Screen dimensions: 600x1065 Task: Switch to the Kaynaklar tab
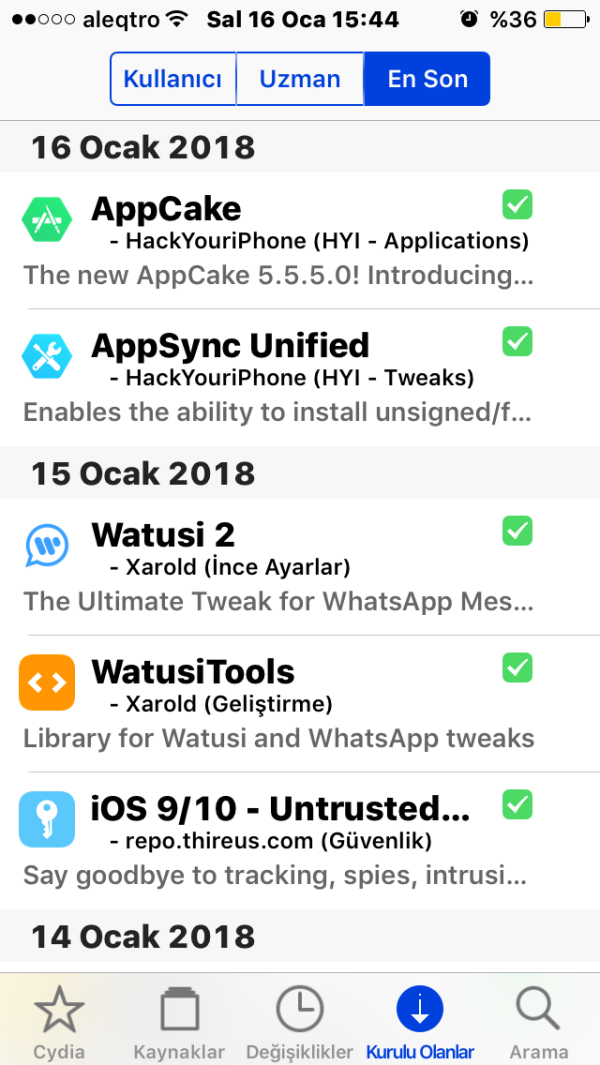(180, 1022)
